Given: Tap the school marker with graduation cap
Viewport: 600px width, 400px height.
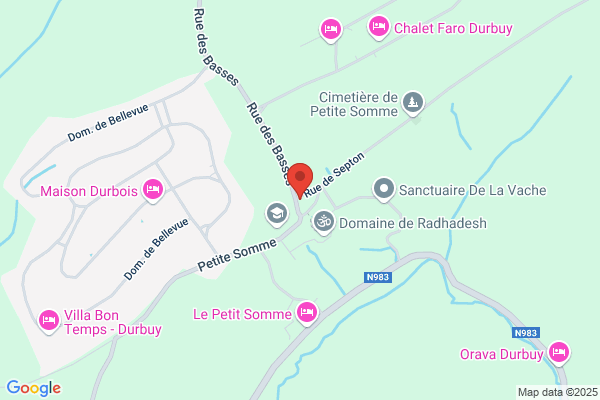Looking at the screenshot, I should [x=277, y=214].
